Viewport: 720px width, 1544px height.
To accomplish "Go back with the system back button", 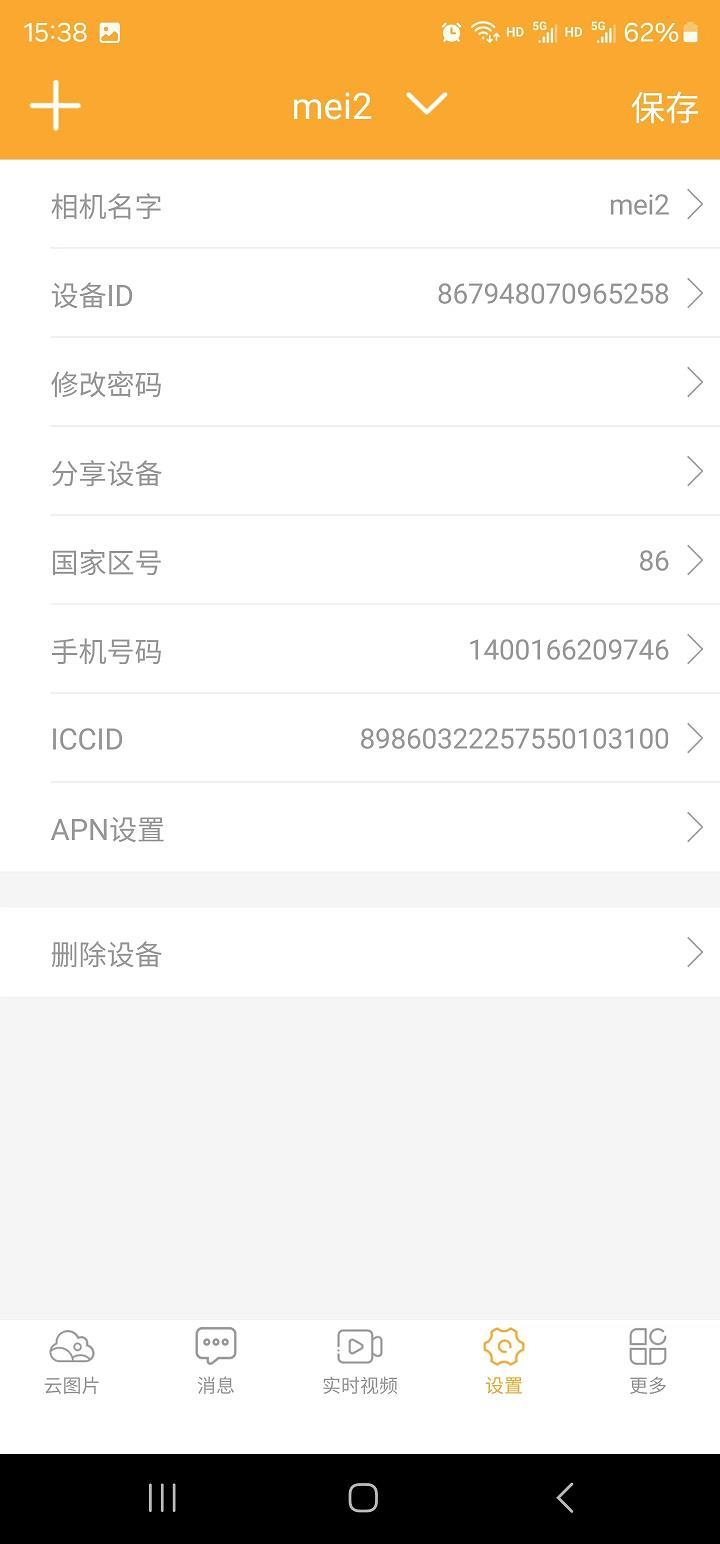I will tap(565, 1497).
